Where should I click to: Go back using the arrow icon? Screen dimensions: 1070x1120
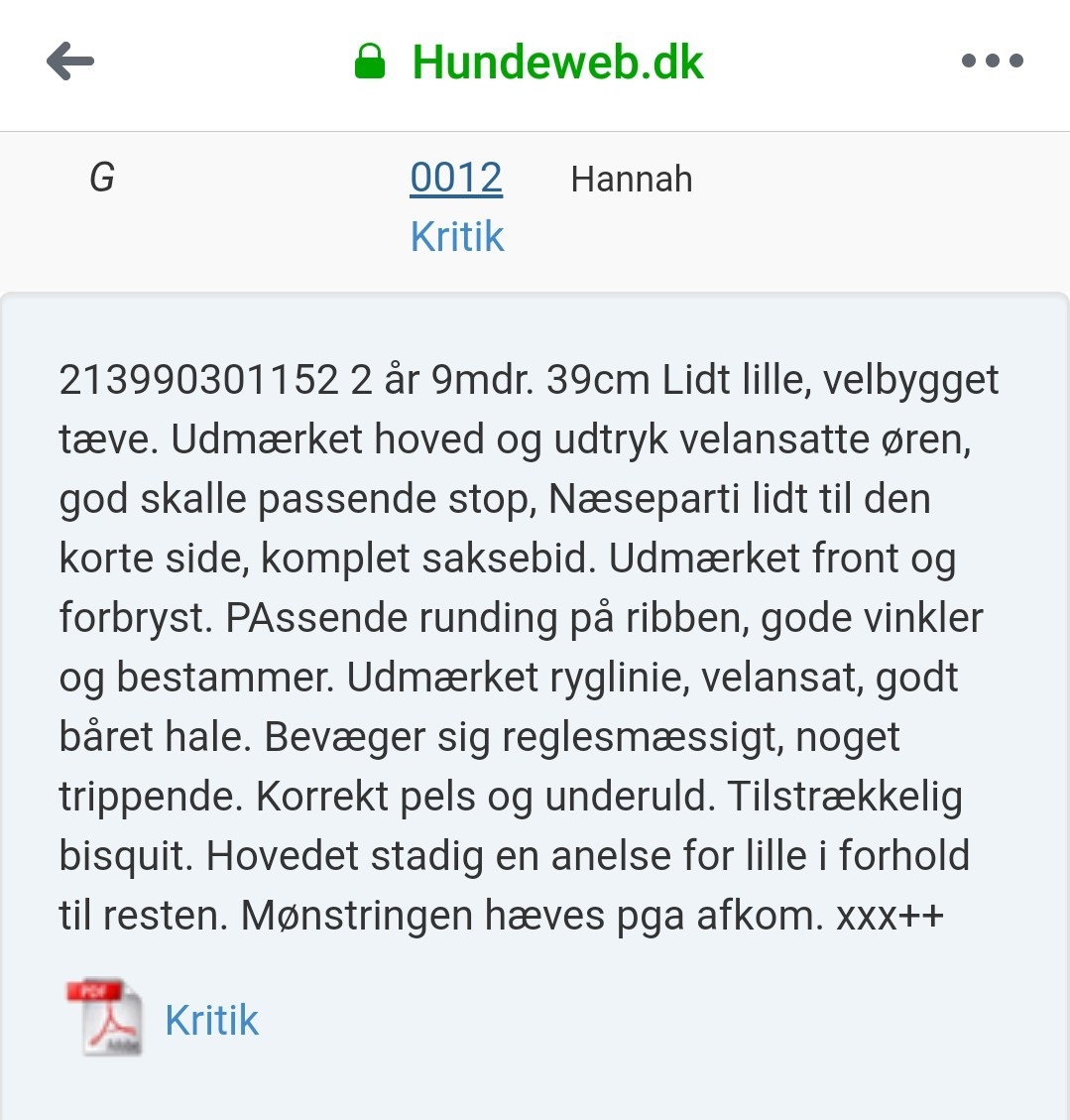tap(69, 62)
